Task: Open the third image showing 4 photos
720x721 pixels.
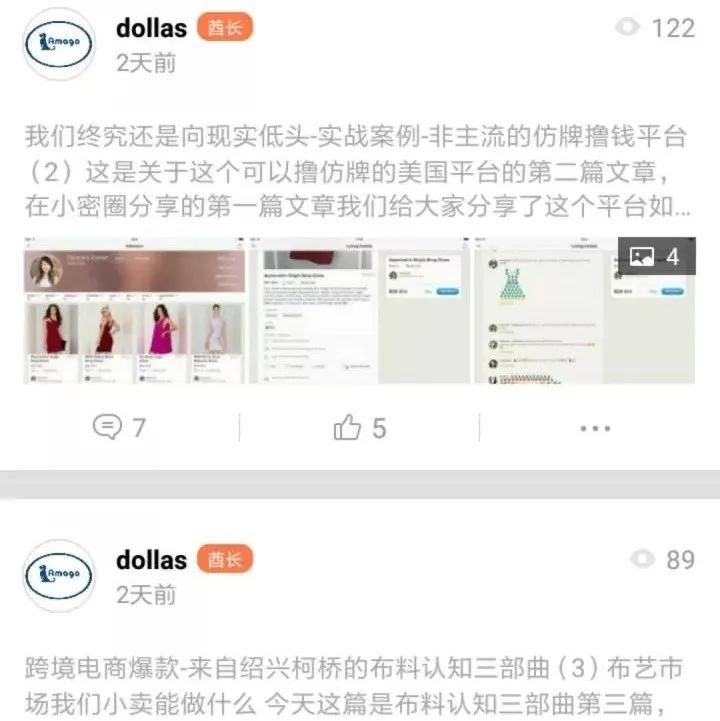Action: pyautogui.click(x=584, y=310)
